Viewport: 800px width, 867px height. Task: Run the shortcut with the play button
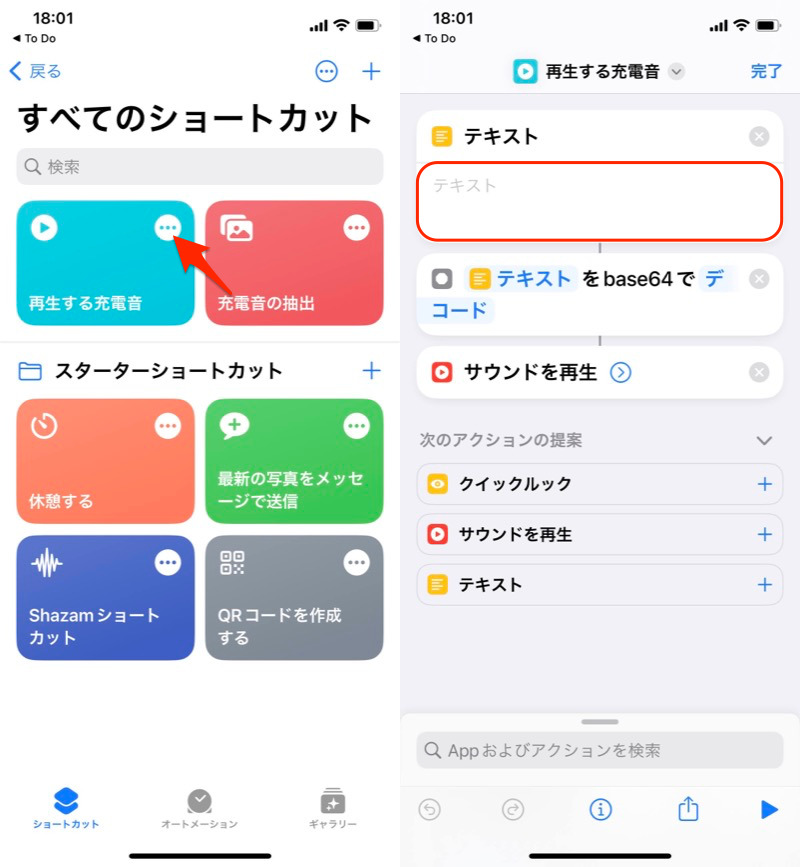pyautogui.click(x=768, y=810)
